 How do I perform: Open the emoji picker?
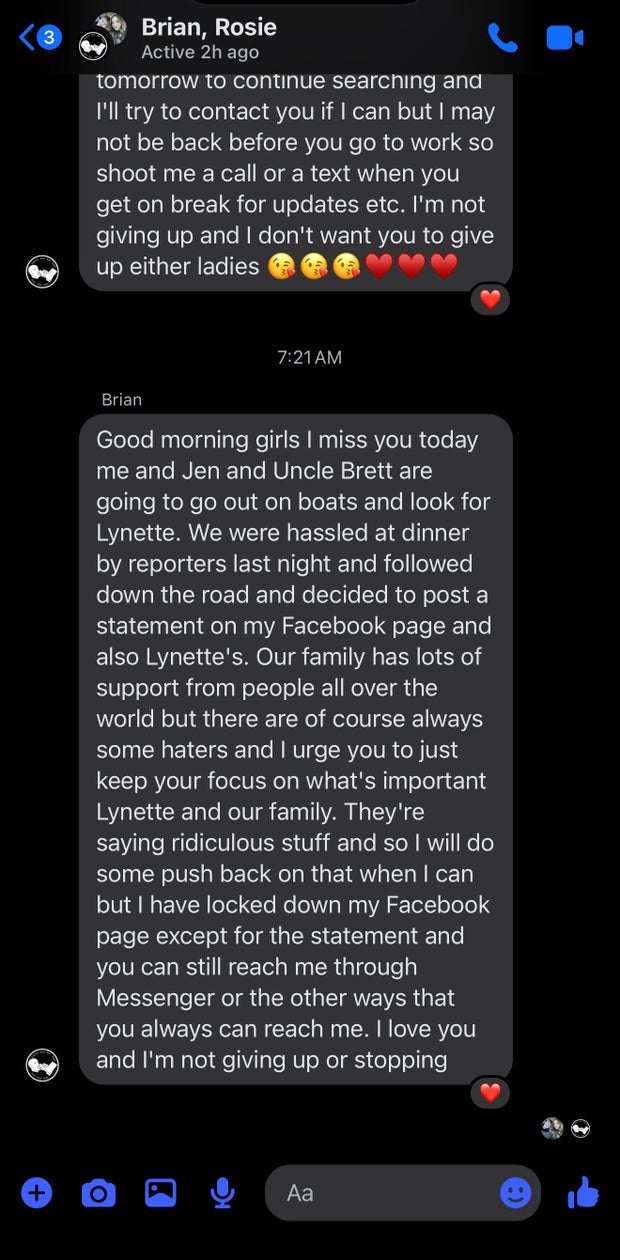tap(515, 1192)
